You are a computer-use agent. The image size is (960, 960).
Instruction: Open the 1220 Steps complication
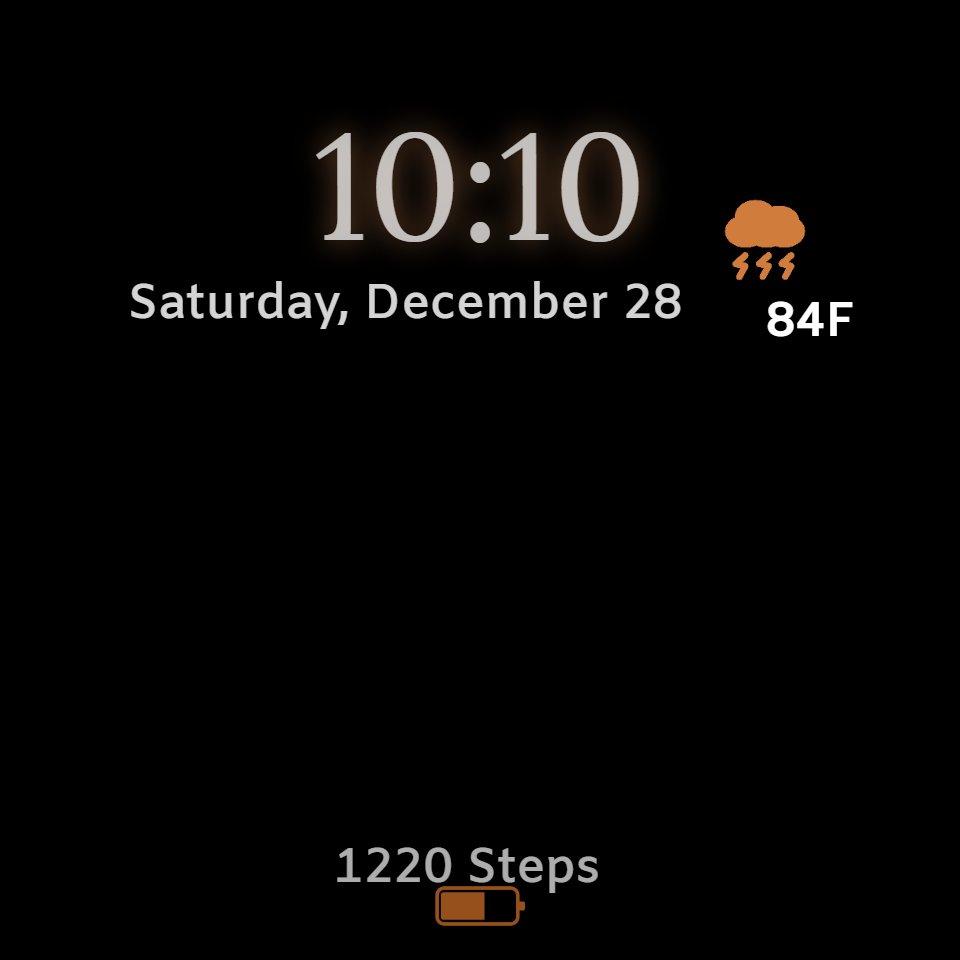pyautogui.click(x=467, y=866)
